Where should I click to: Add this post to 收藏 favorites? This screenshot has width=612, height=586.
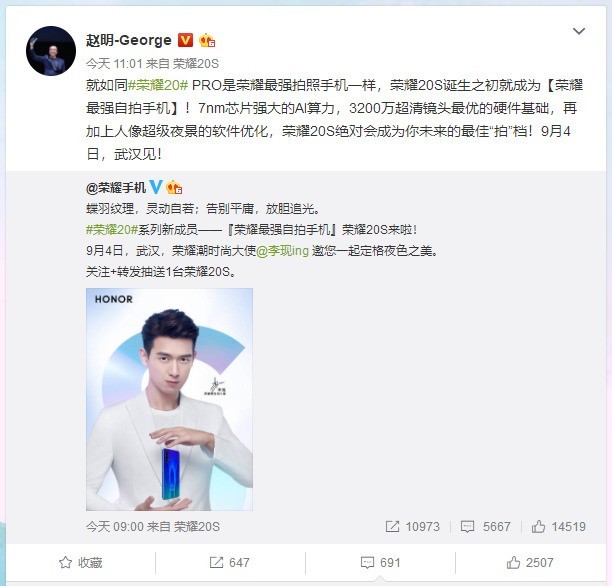click(80, 562)
